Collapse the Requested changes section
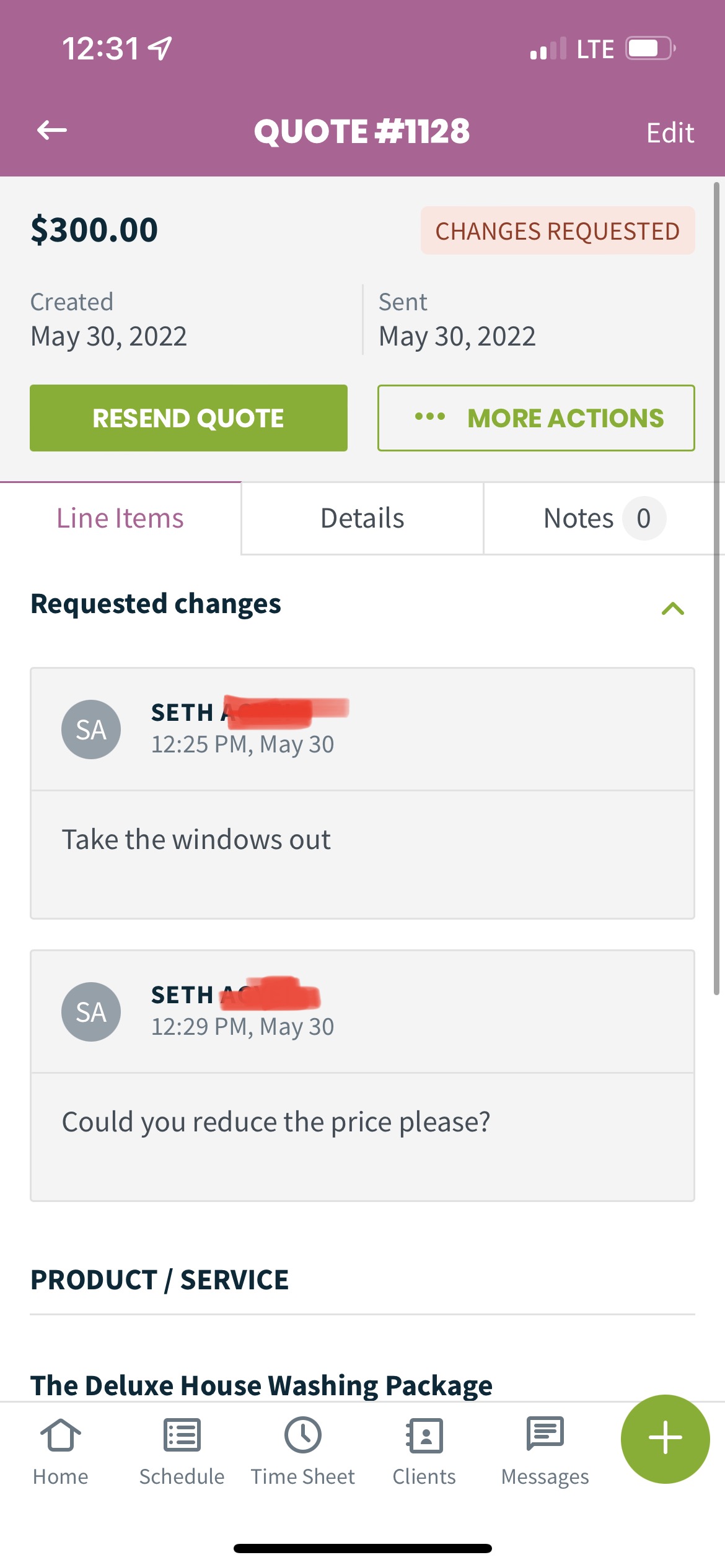The height and width of the screenshot is (1568, 725). [x=672, y=609]
